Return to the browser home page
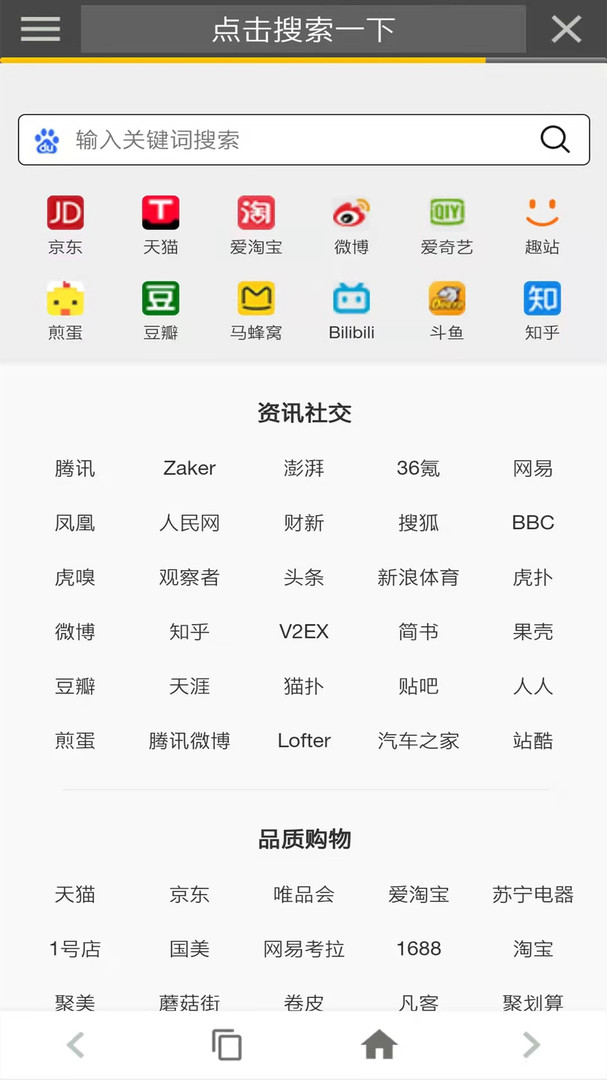 click(379, 1045)
